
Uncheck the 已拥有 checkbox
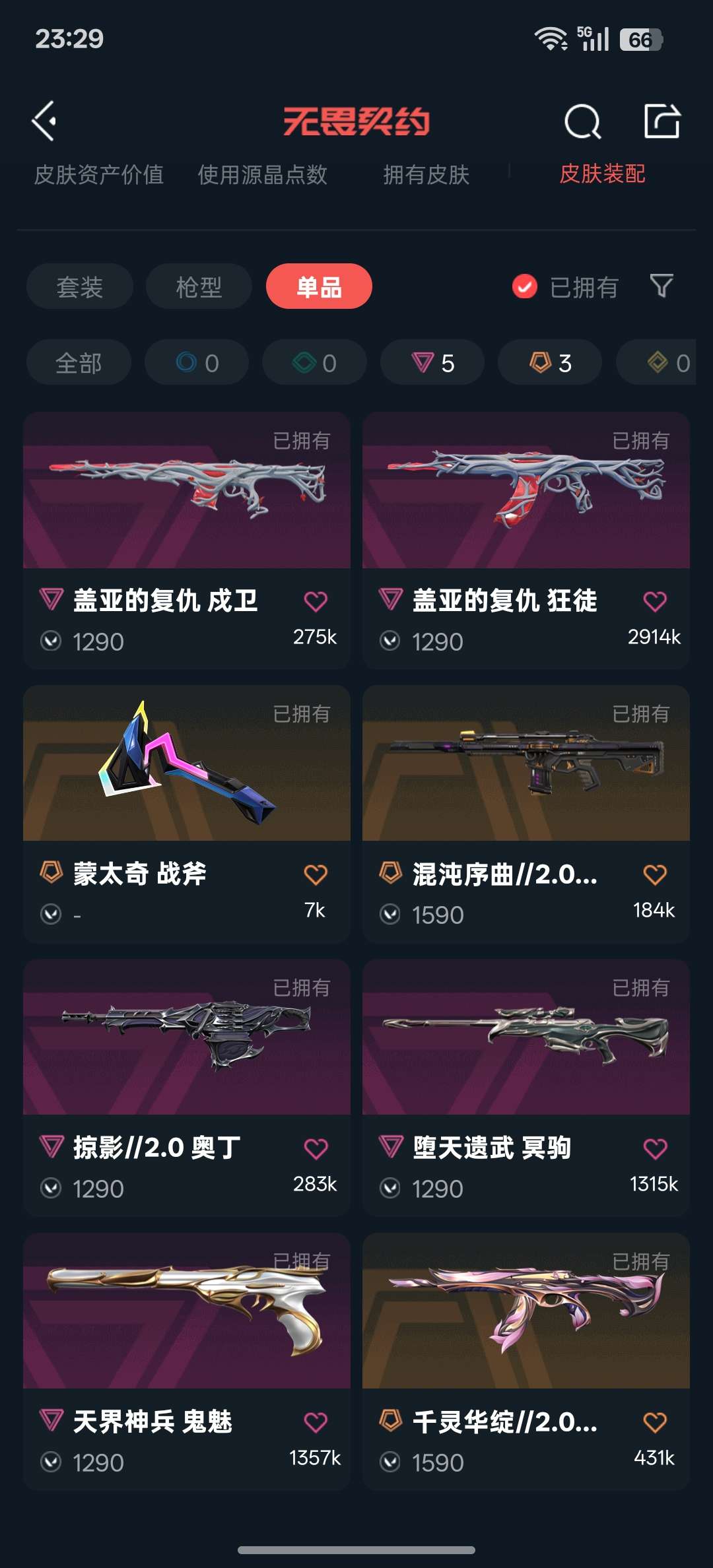coord(525,286)
